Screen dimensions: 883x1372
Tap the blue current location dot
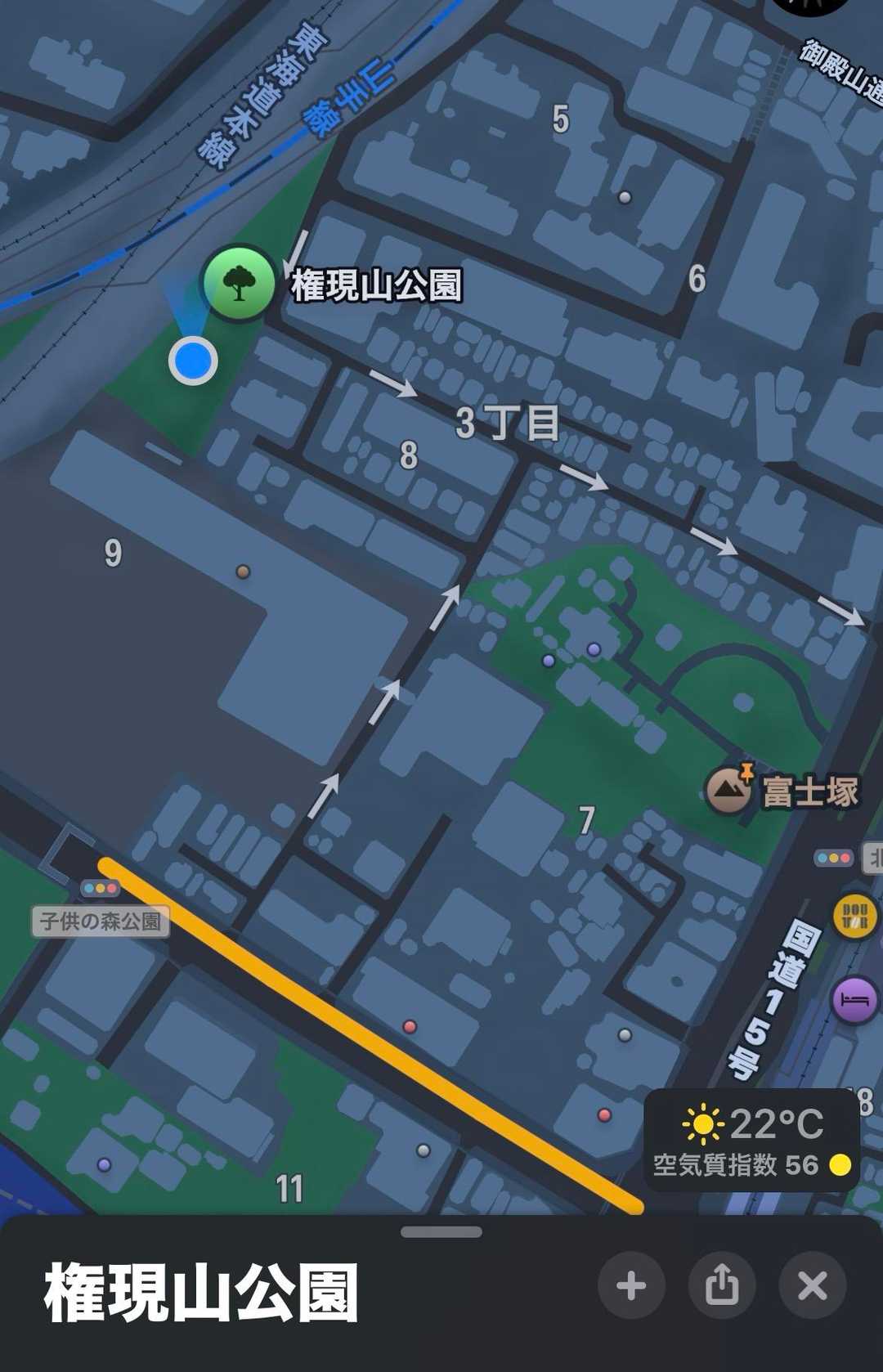(x=193, y=361)
